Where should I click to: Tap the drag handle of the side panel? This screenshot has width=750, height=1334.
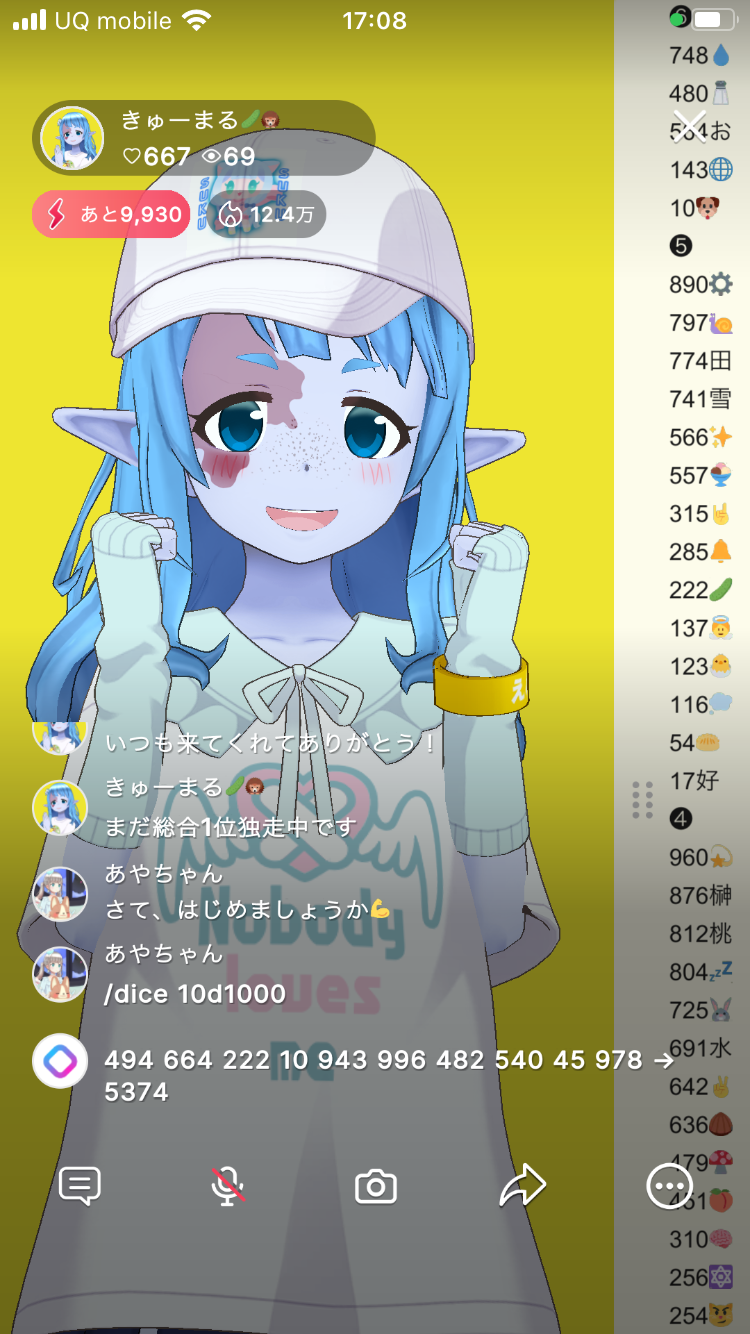click(x=643, y=800)
